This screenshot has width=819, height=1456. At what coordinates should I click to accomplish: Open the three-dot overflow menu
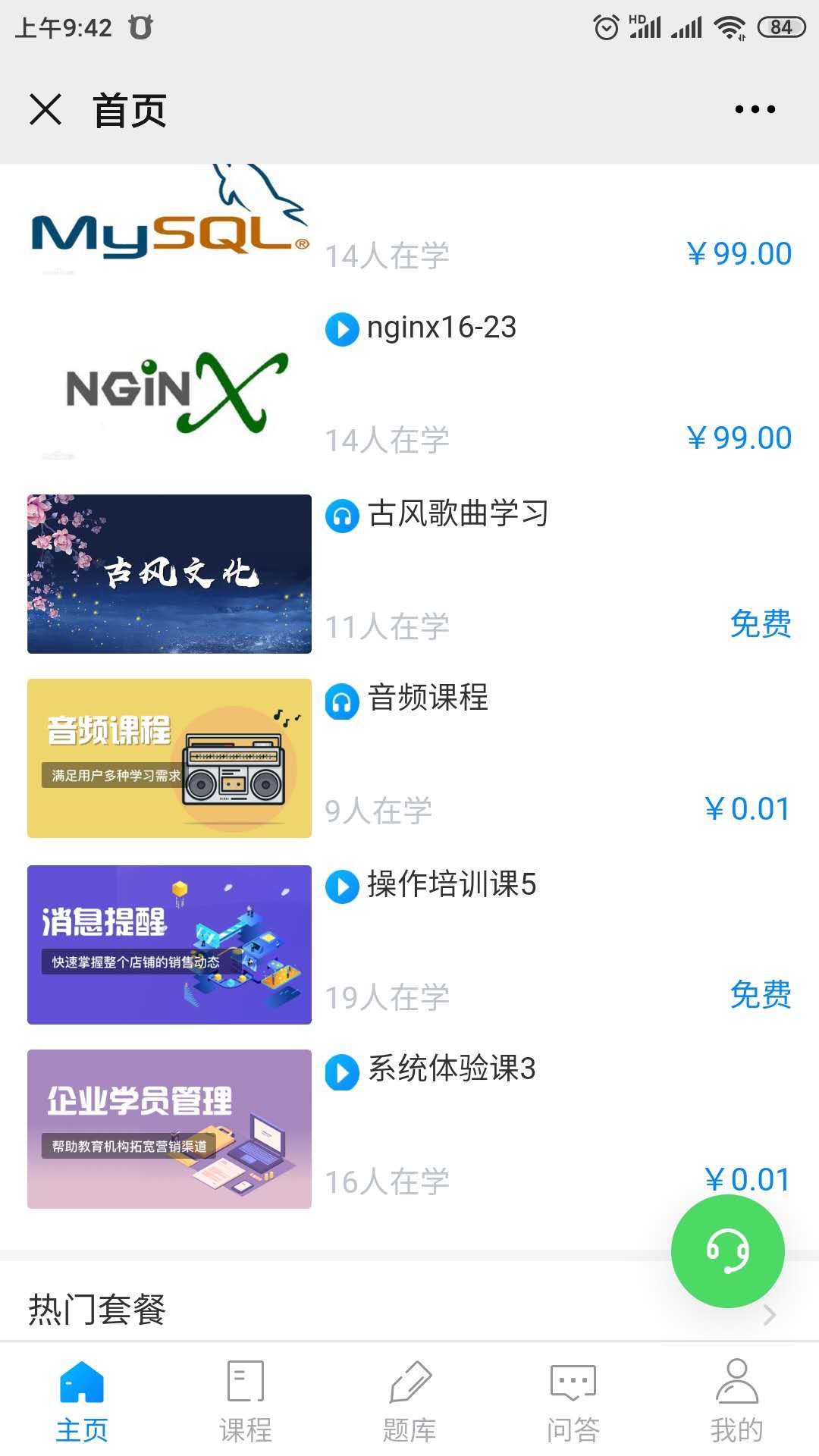click(755, 109)
